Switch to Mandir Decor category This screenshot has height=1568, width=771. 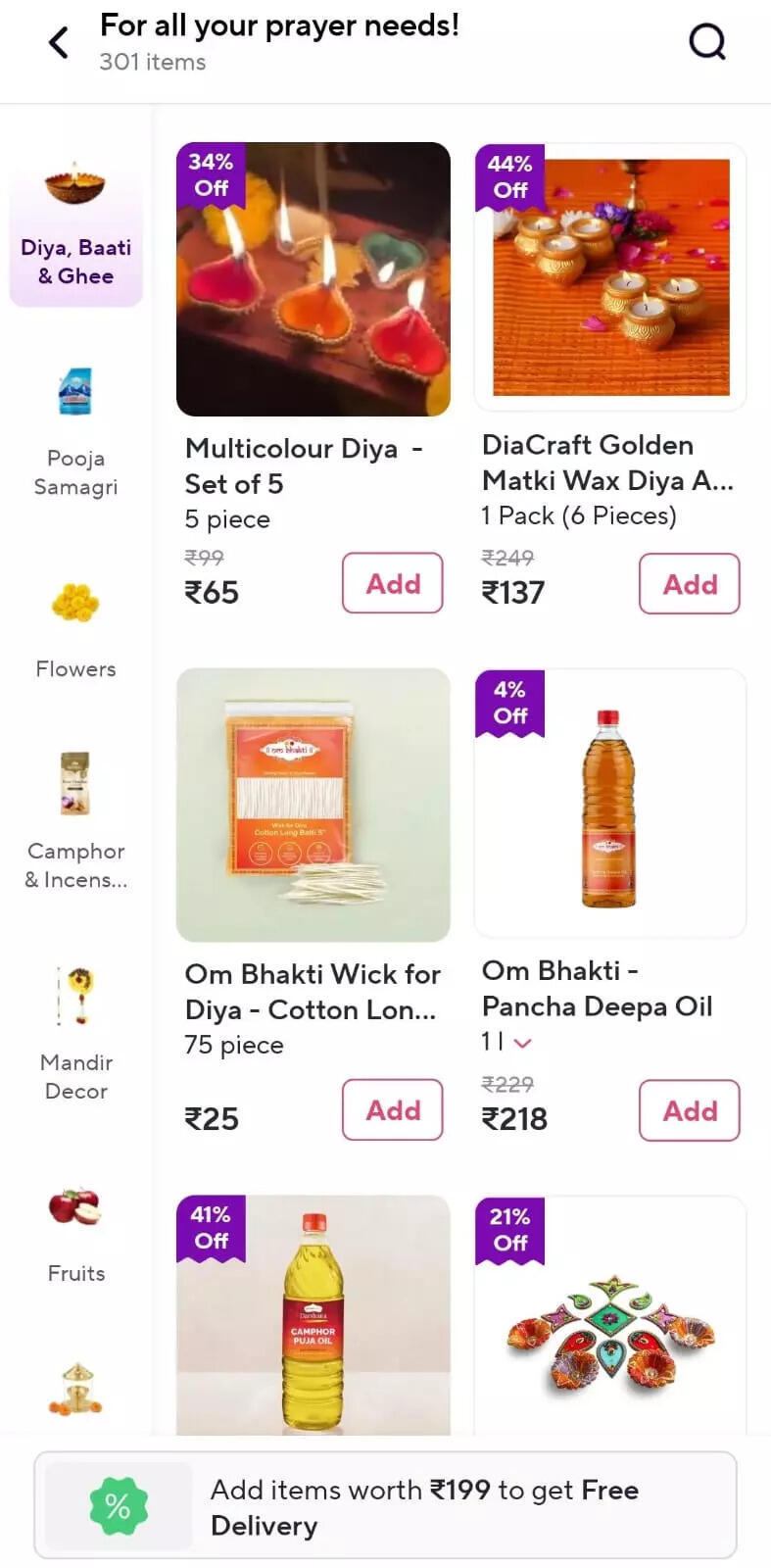75,1032
